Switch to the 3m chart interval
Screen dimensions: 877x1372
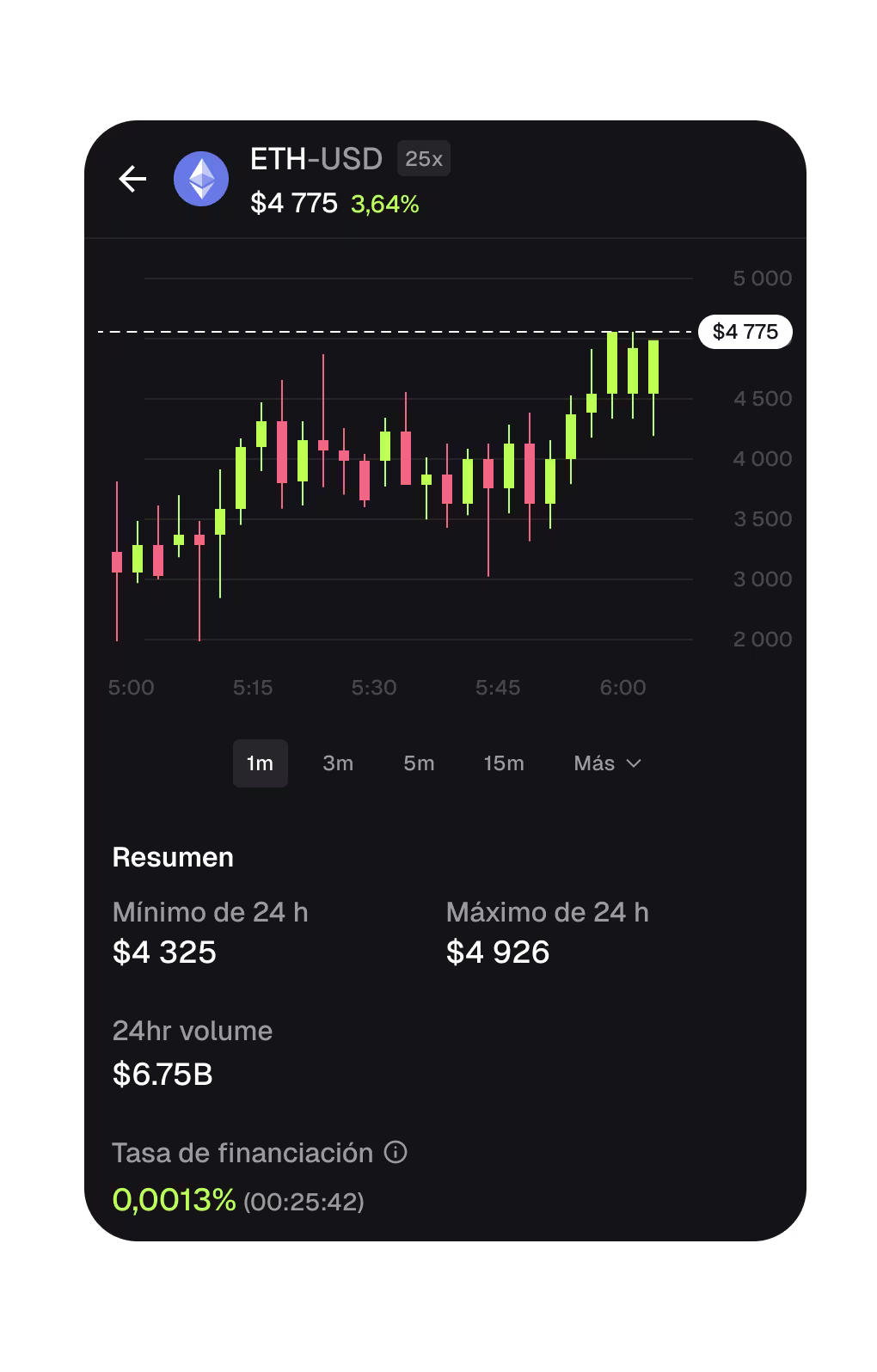338,763
